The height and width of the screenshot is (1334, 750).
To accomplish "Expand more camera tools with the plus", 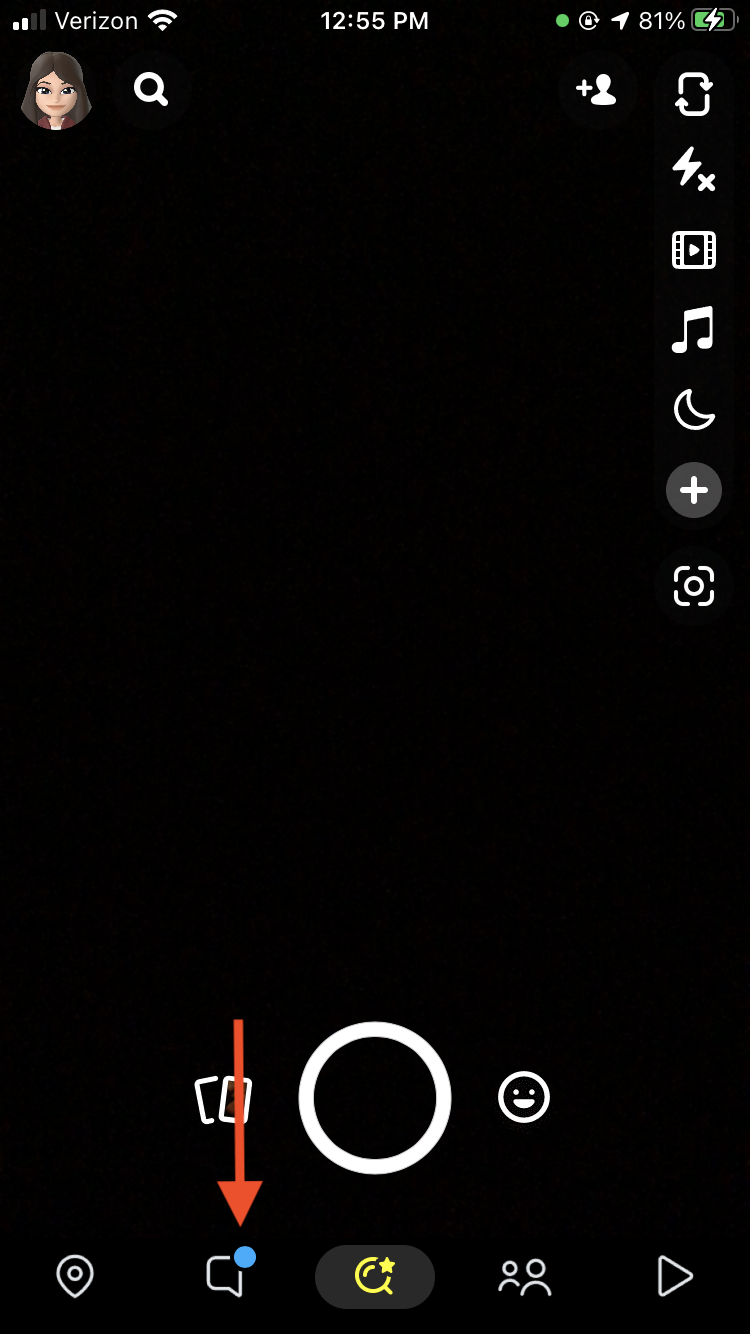I will point(694,491).
